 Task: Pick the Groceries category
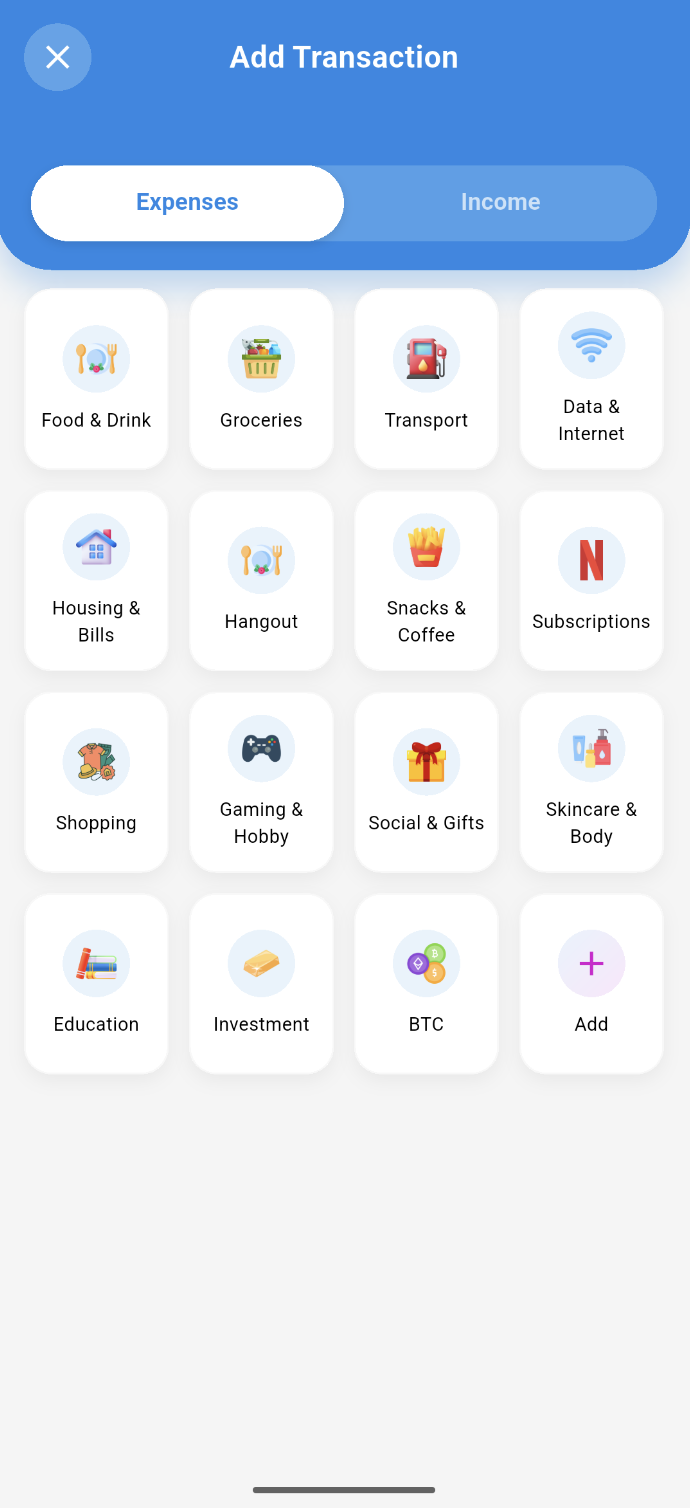click(x=261, y=379)
